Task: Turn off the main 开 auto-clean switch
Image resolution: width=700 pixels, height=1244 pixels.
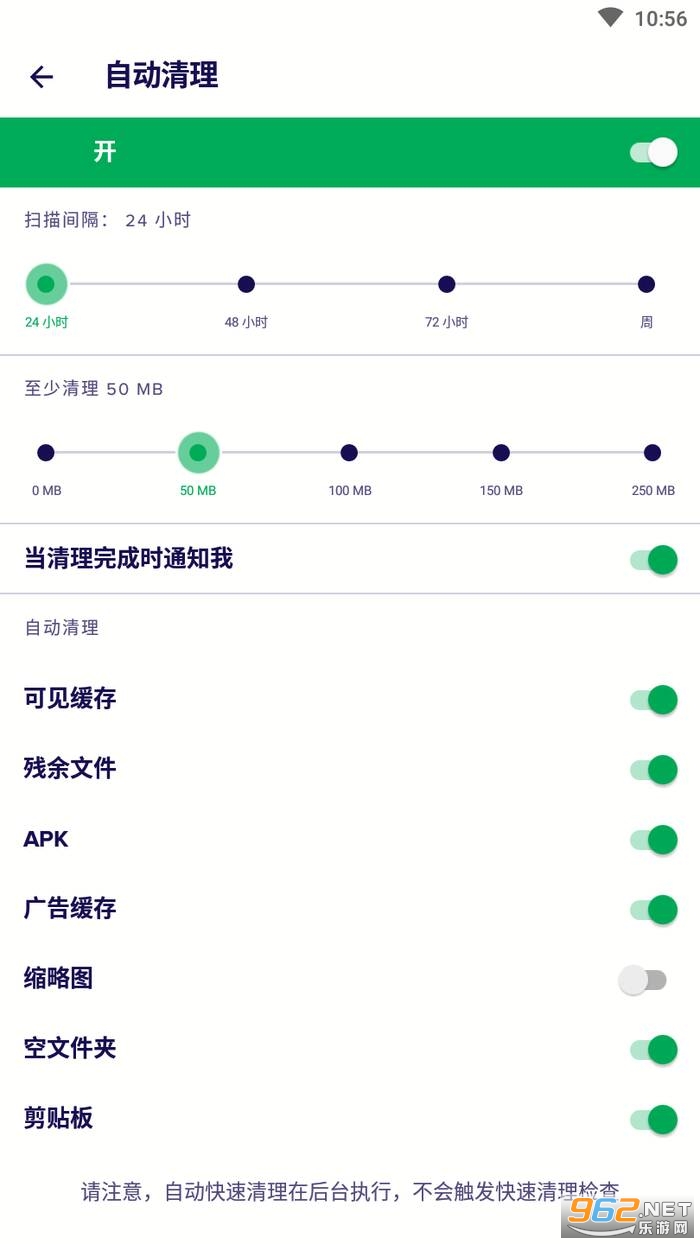Action: [654, 152]
